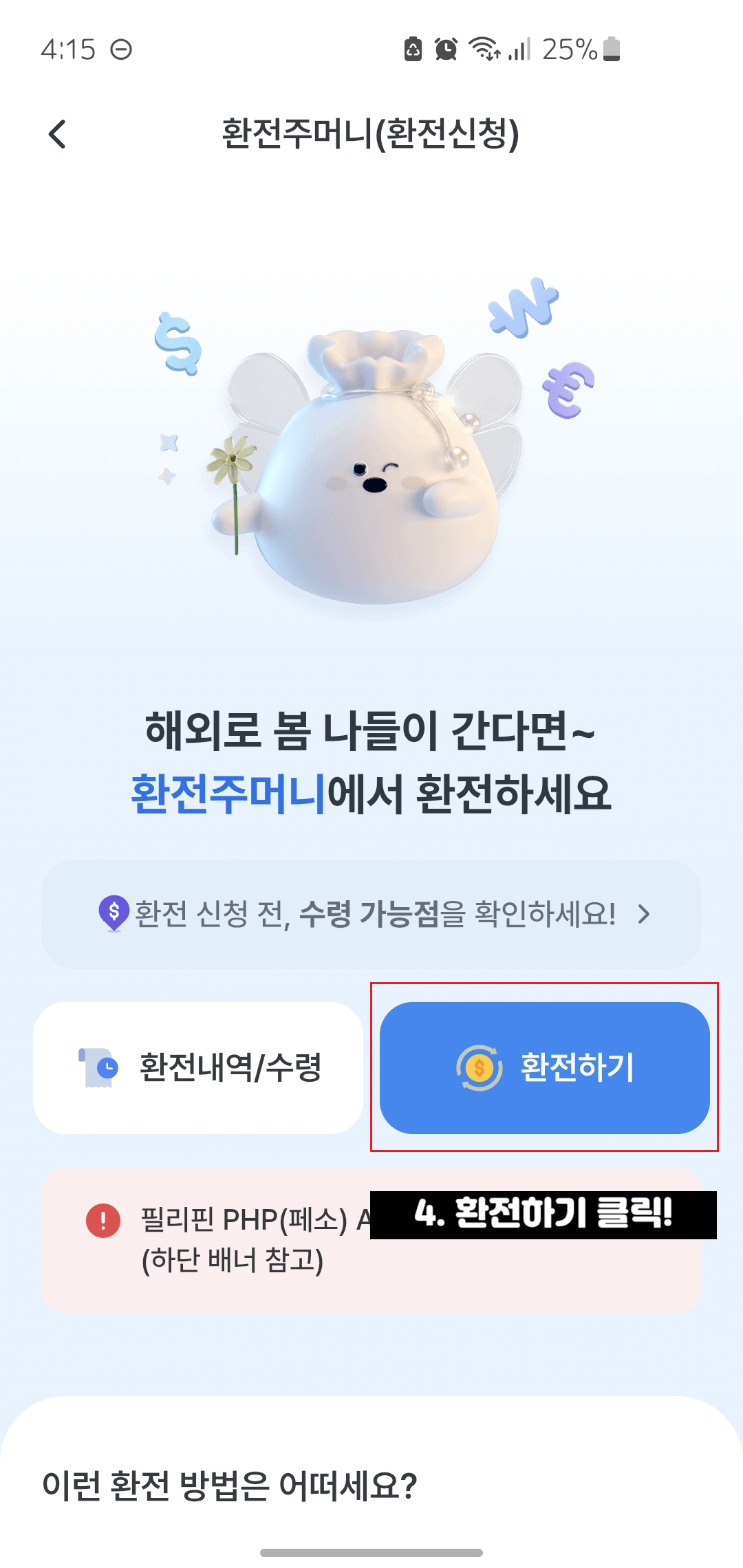The width and height of the screenshot is (743, 1568).
Task: Open the 환전주머니(환전신청) title screen
Action: click(x=371, y=131)
